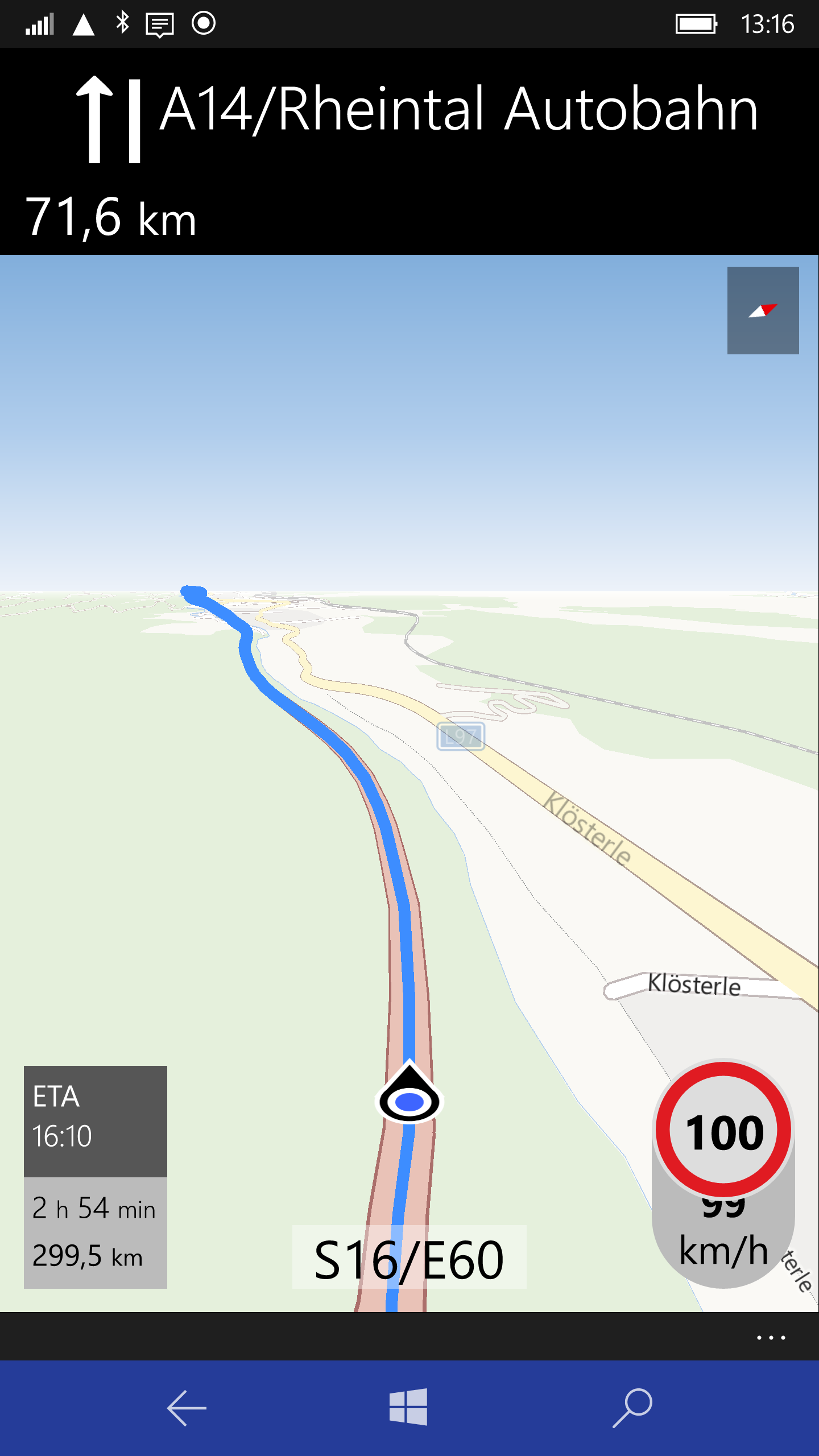This screenshot has height=1456, width=819.
Task: Tap the ETA and remaining distance panel
Action: [x=96, y=1177]
